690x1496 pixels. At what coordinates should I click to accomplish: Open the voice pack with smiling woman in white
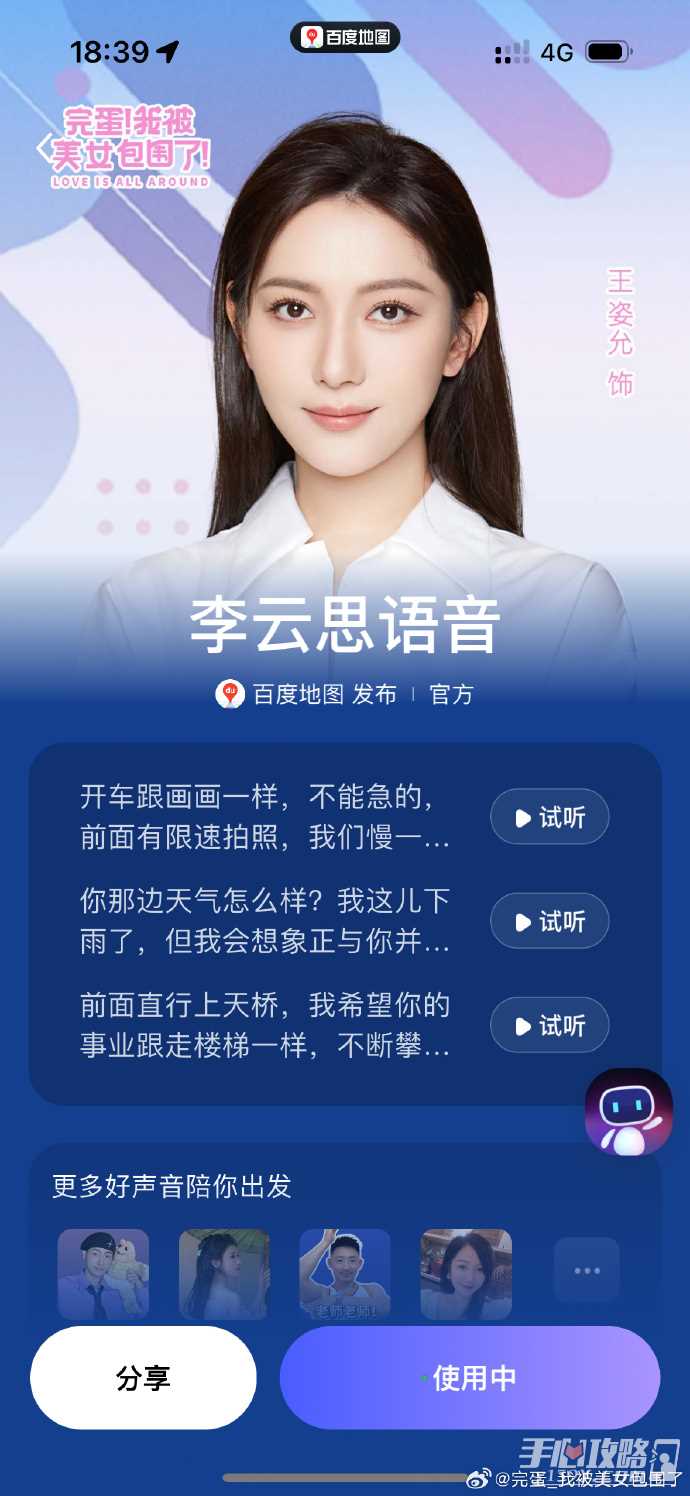click(466, 1273)
